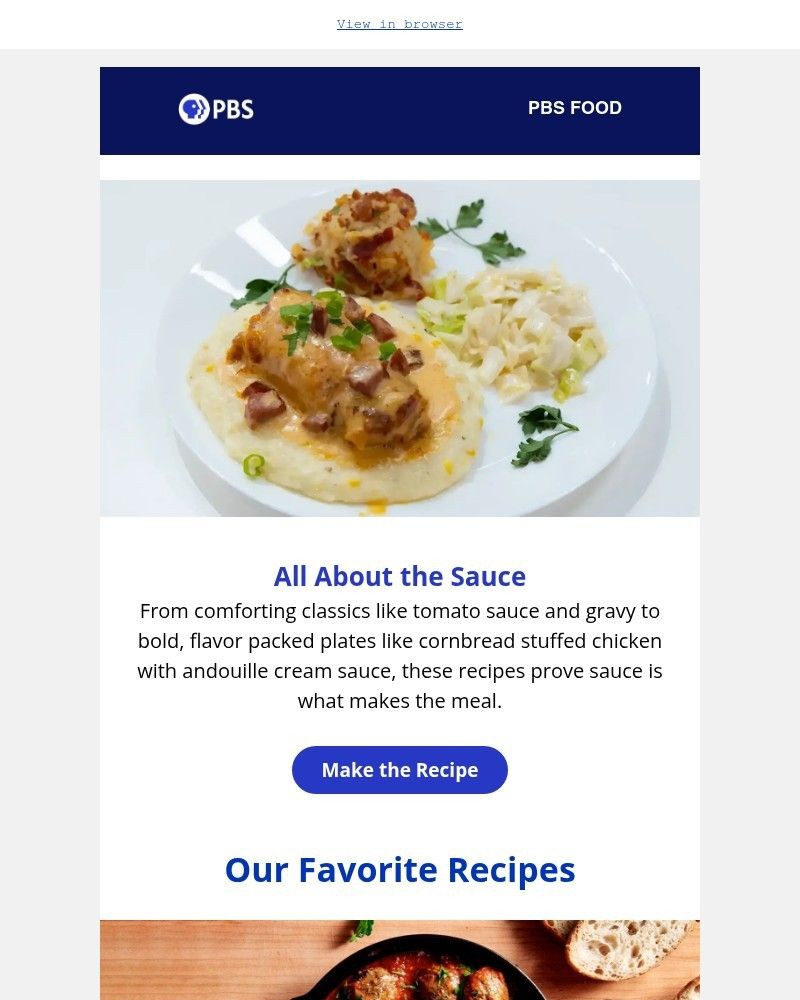Click the View in browser link

(x=400, y=24)
